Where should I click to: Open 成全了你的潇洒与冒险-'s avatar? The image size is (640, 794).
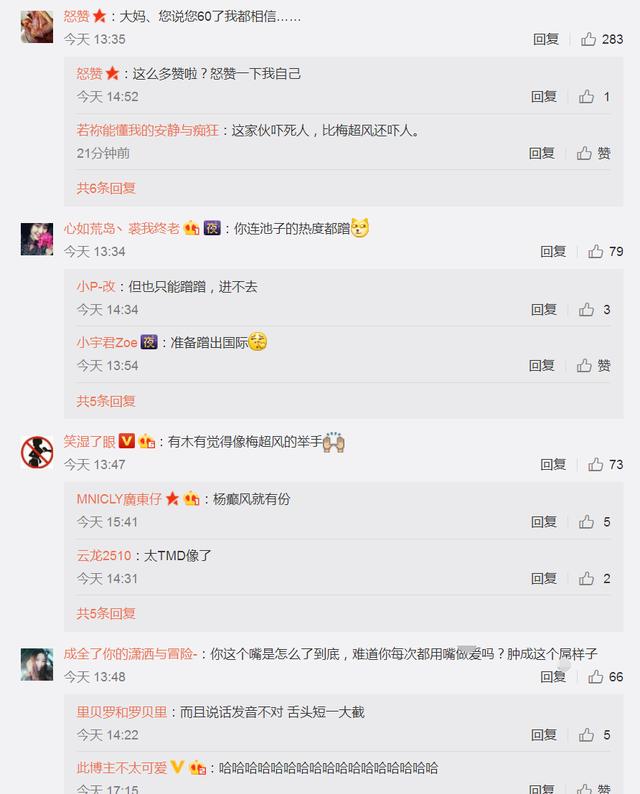tap(37, 663)
